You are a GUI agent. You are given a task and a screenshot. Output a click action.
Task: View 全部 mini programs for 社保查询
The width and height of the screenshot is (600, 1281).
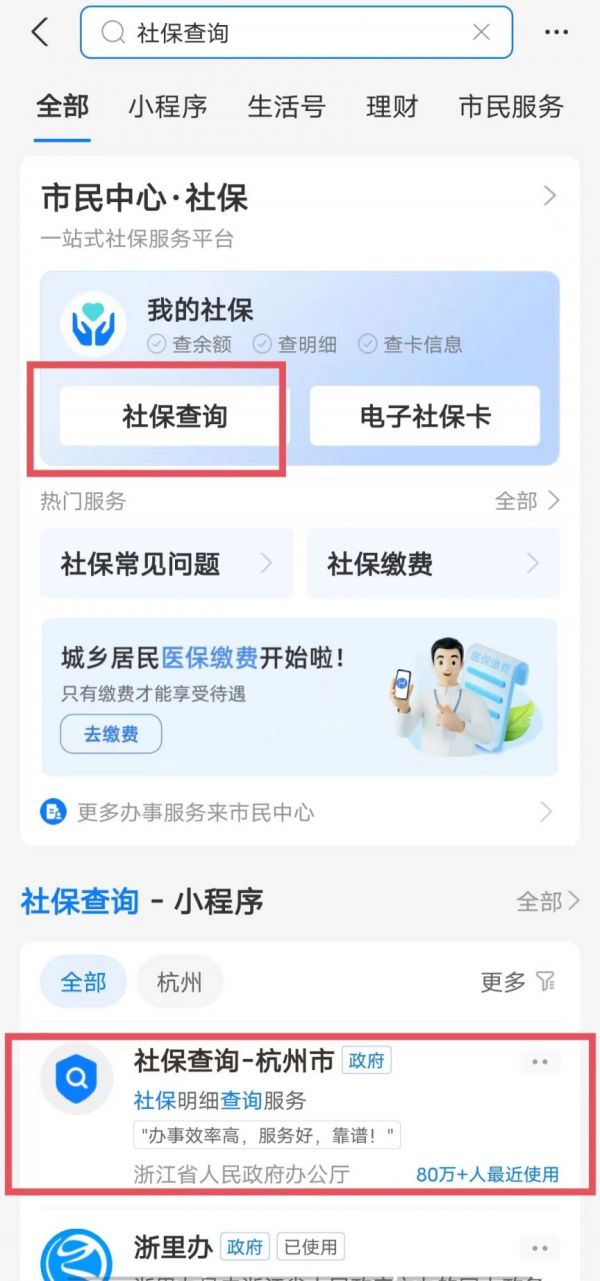click(x=548, y=902)
